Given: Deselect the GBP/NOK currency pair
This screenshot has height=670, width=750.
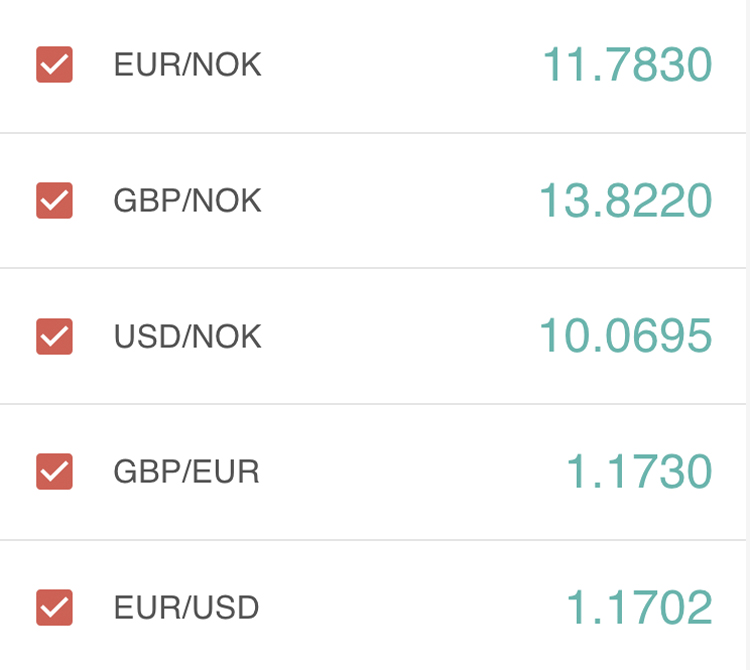Looking at the screenshot, I should 54,200.
